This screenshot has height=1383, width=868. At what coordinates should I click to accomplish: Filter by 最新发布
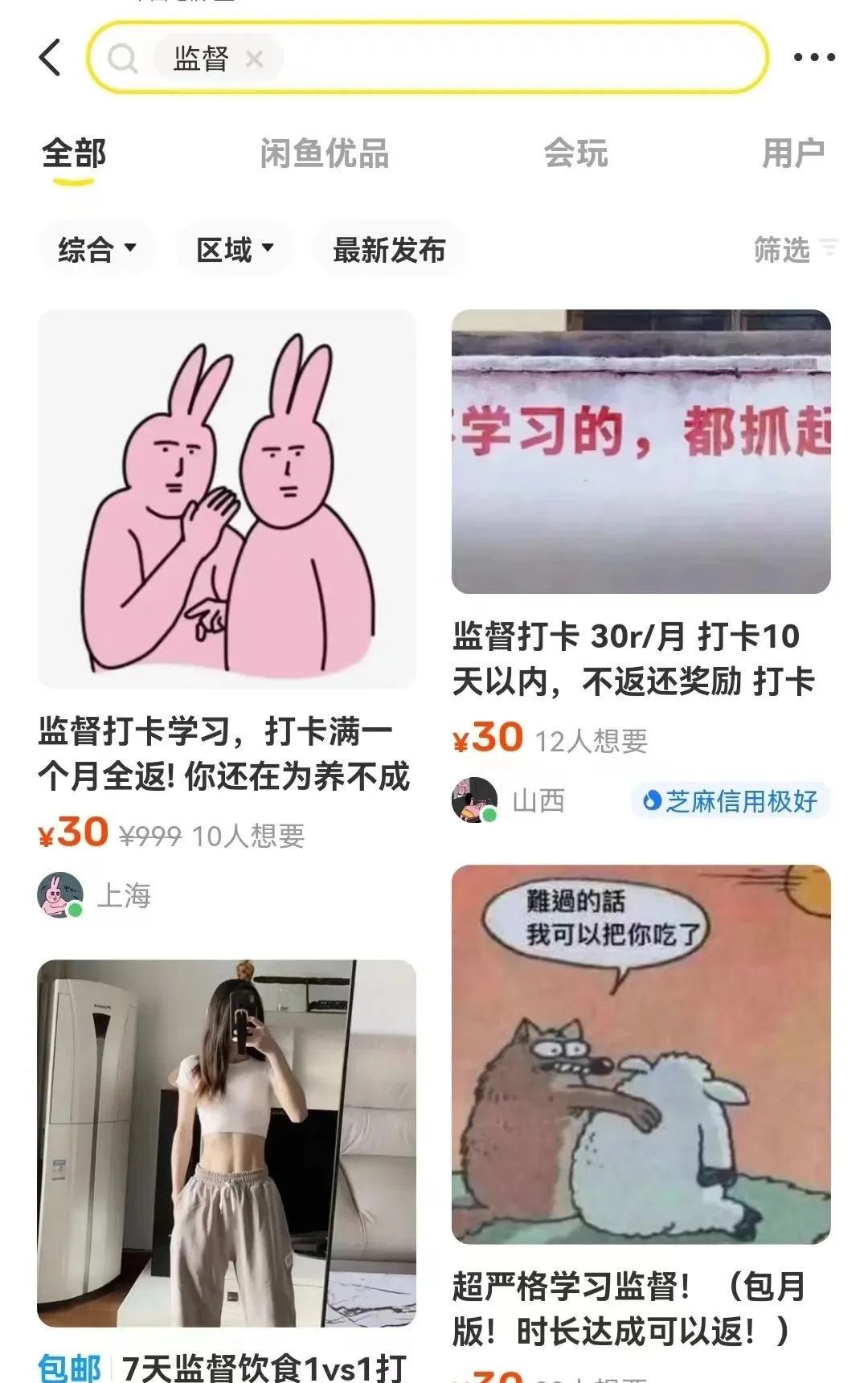[x=389, y=250]
